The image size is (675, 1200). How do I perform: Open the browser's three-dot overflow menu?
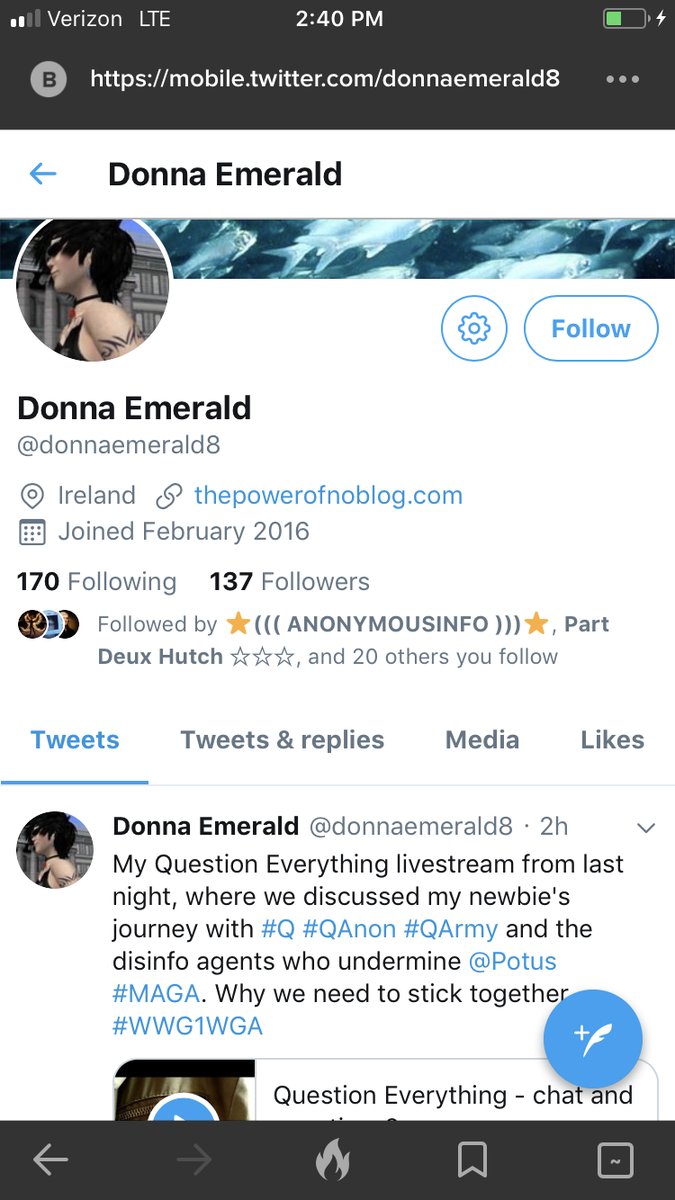click(622, 79)
